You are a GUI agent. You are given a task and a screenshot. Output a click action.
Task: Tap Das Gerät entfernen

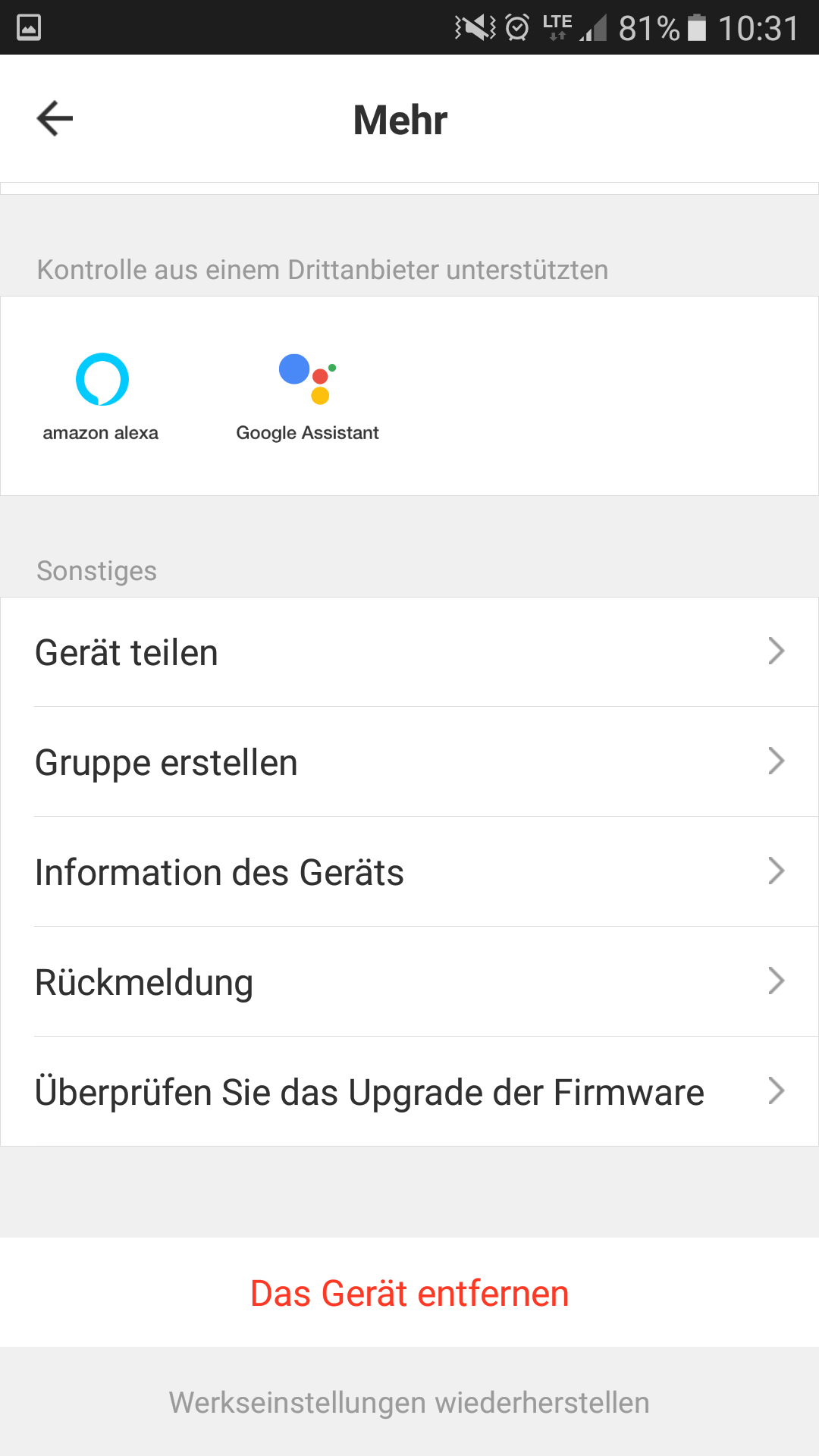click(409, 1293)
